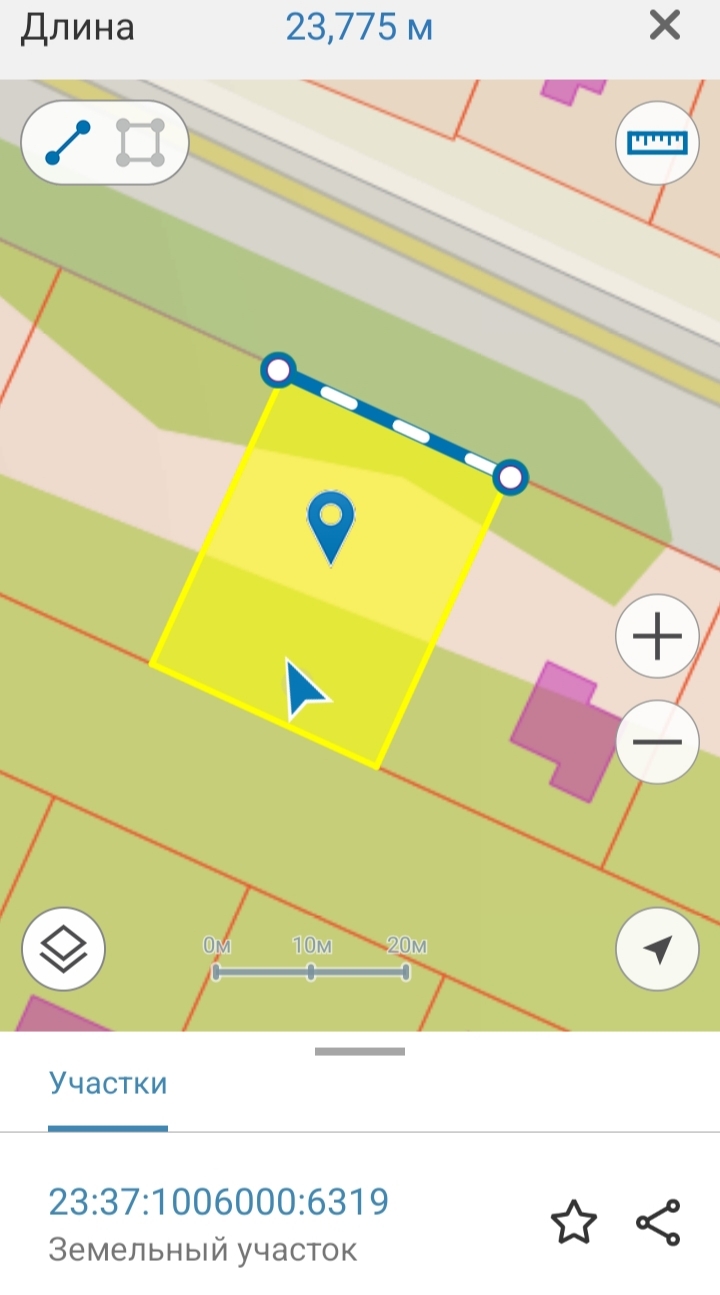Switch to area polygon measurement mode
720x1295 pixels.
tap(140, 143)
